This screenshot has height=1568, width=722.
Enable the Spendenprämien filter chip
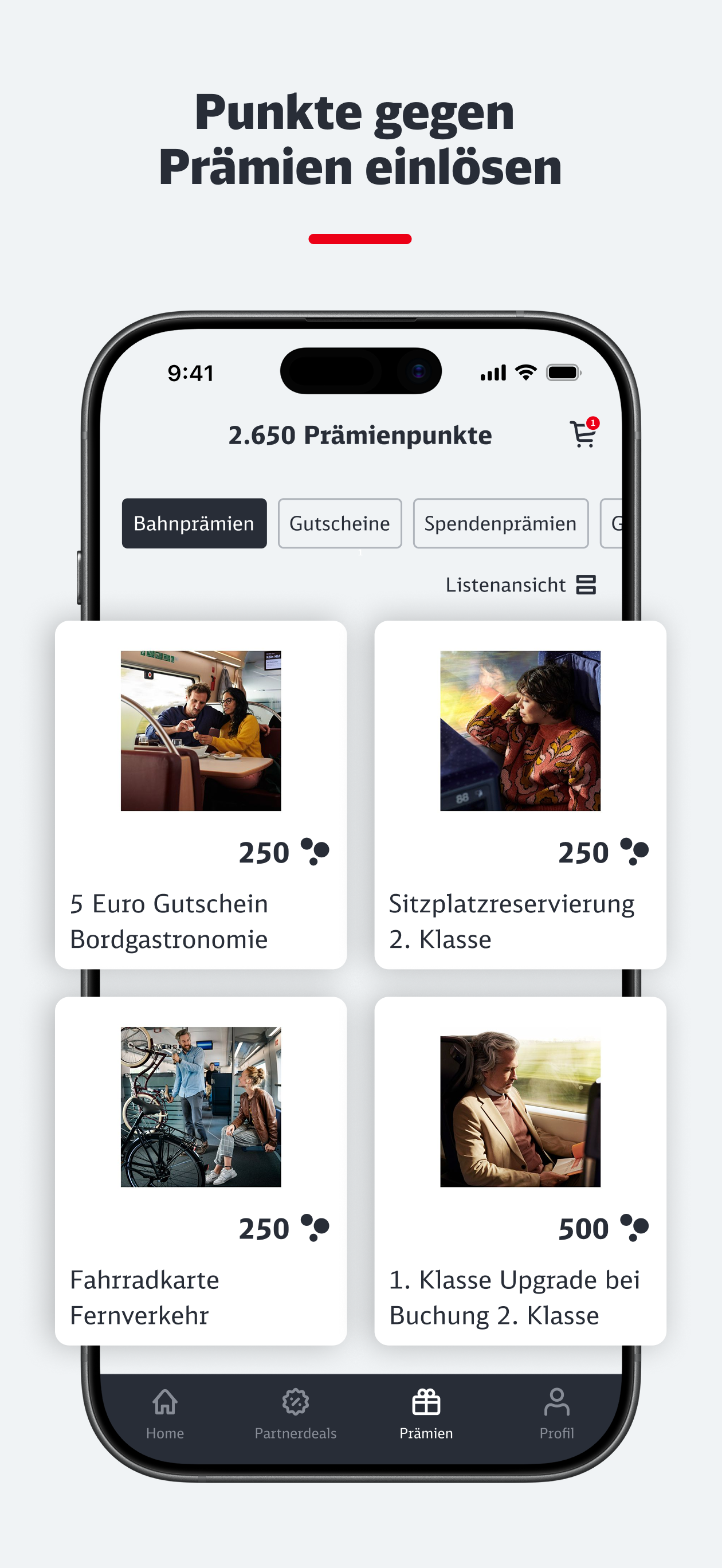coord(500,524)
